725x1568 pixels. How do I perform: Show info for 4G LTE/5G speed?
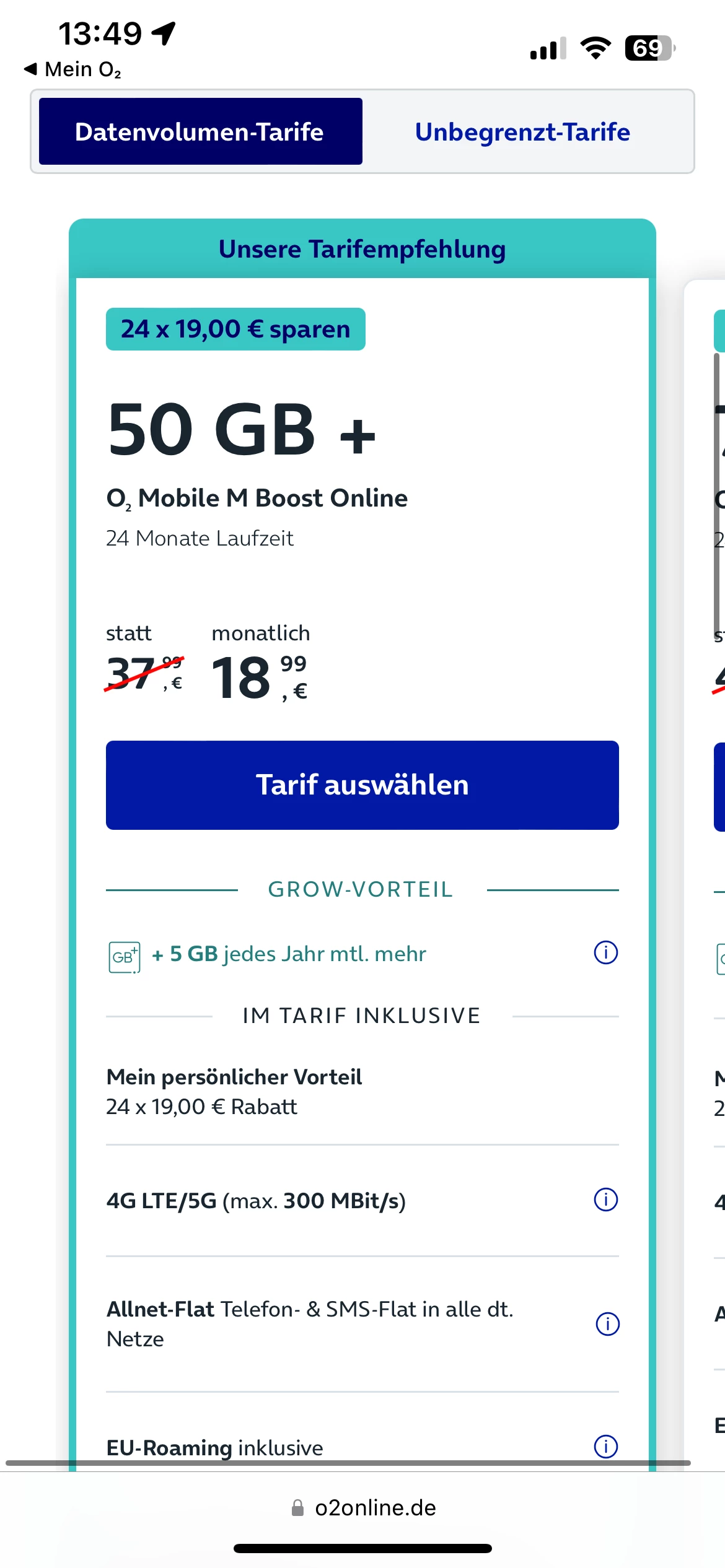(605, 1200)
